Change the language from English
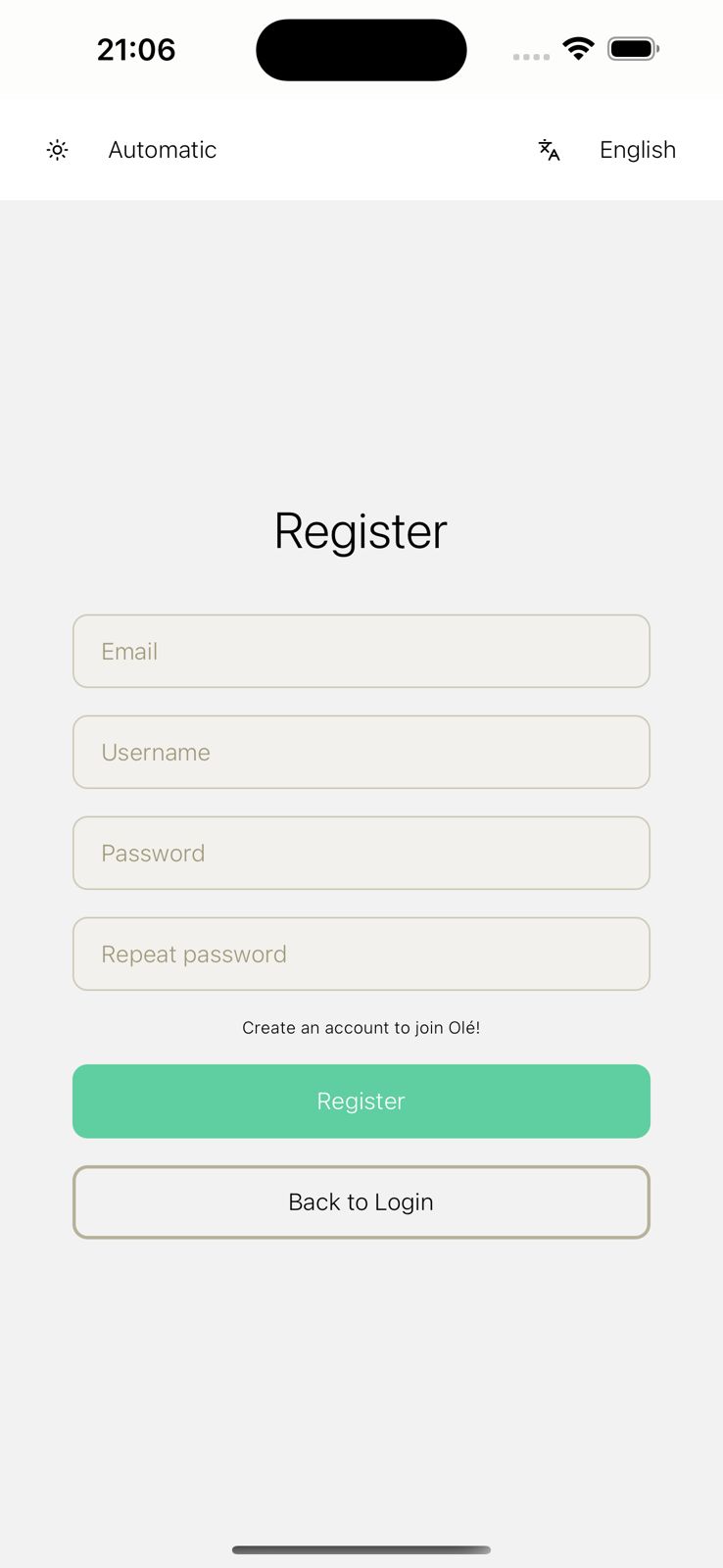Viewport: 723px width, 1568px height. pyautogui.click(x=607, y=150)
